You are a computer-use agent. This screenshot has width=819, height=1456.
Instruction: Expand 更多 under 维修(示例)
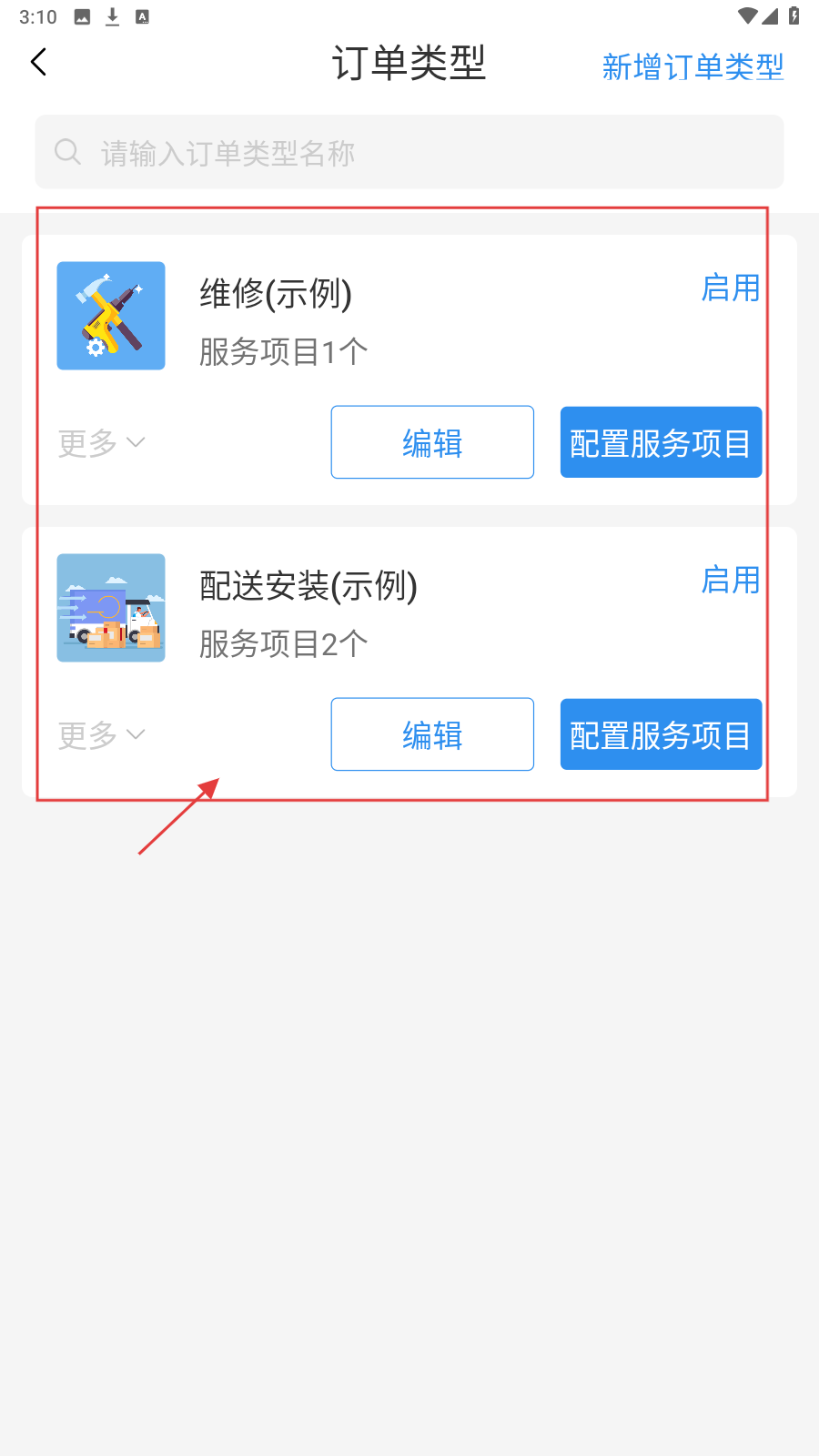point(101,443)
